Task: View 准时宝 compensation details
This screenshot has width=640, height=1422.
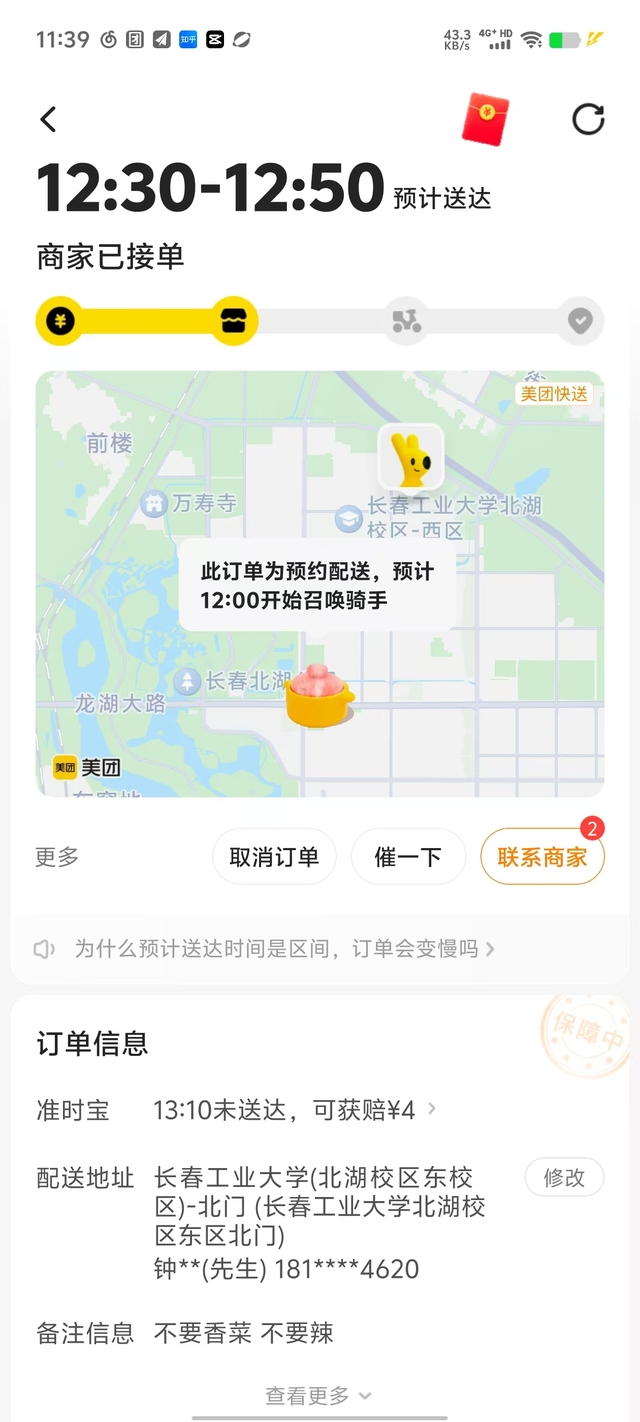Action: 290,1110
